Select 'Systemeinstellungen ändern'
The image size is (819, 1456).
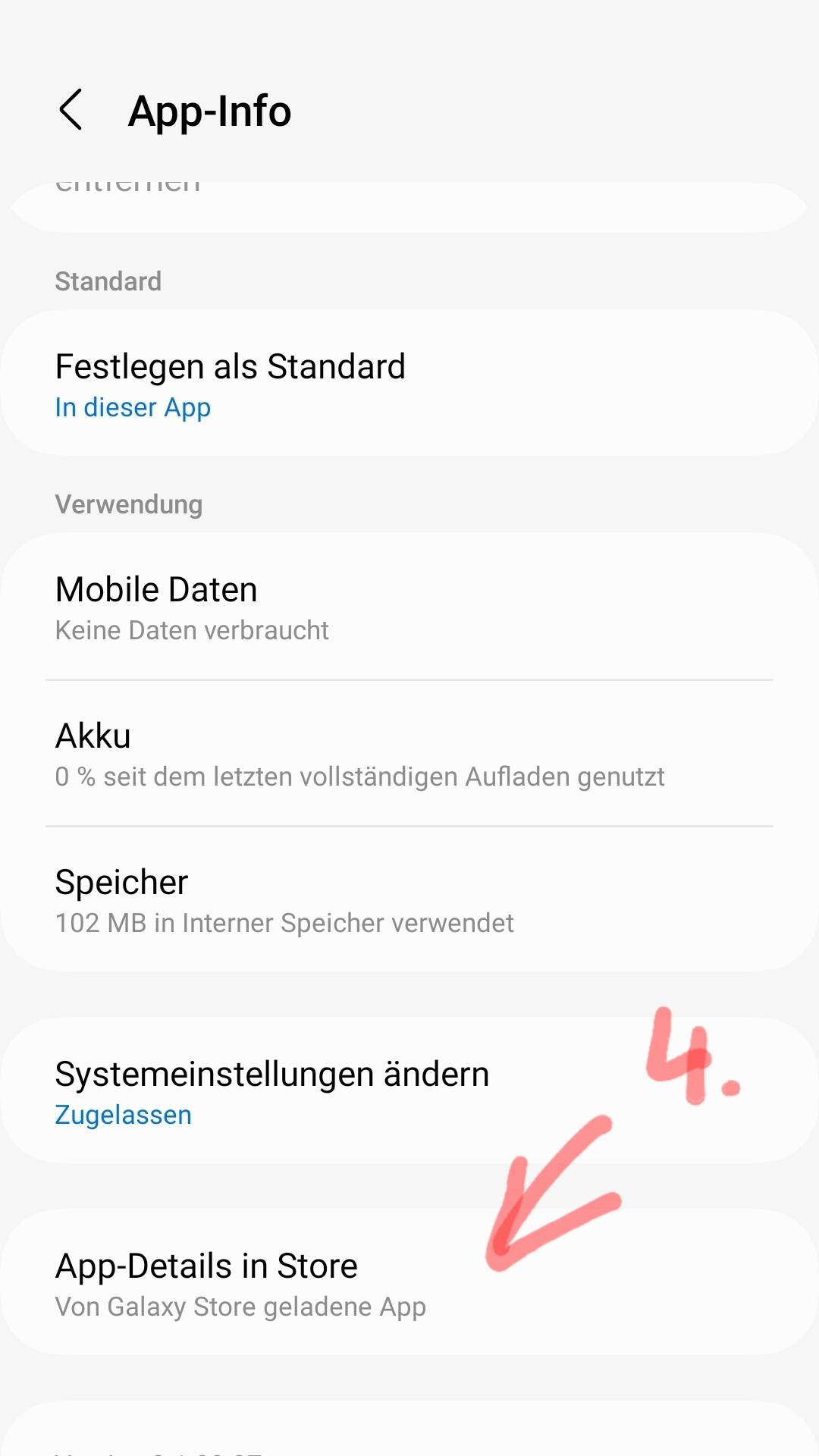click(x=272, y=1073)
